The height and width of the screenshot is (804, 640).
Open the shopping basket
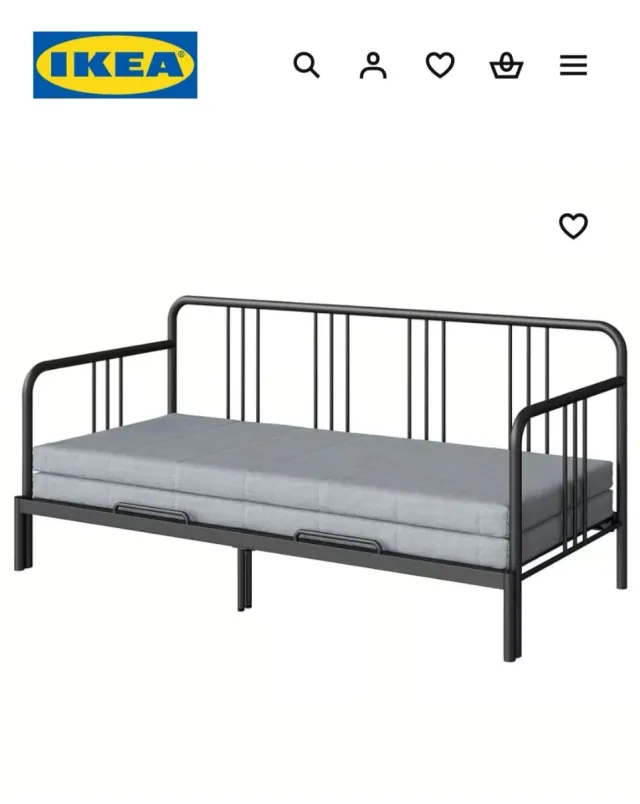(506, 66)
